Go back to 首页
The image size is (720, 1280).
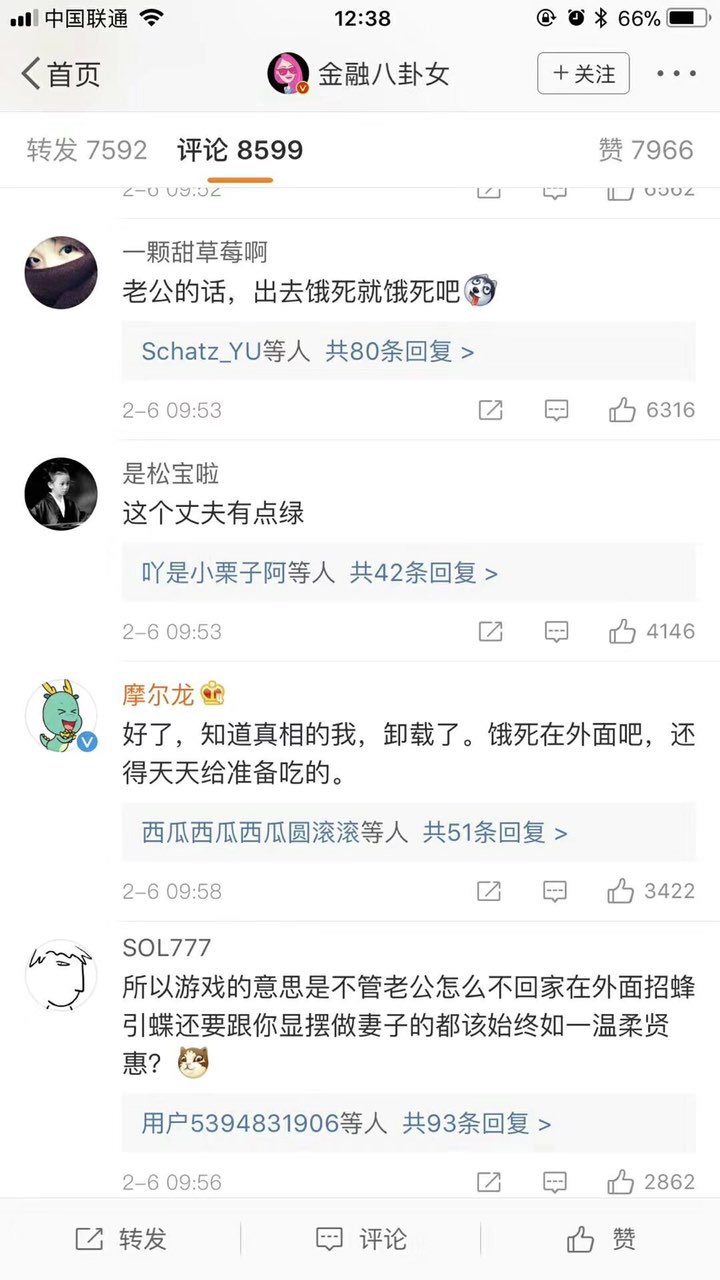61,74
